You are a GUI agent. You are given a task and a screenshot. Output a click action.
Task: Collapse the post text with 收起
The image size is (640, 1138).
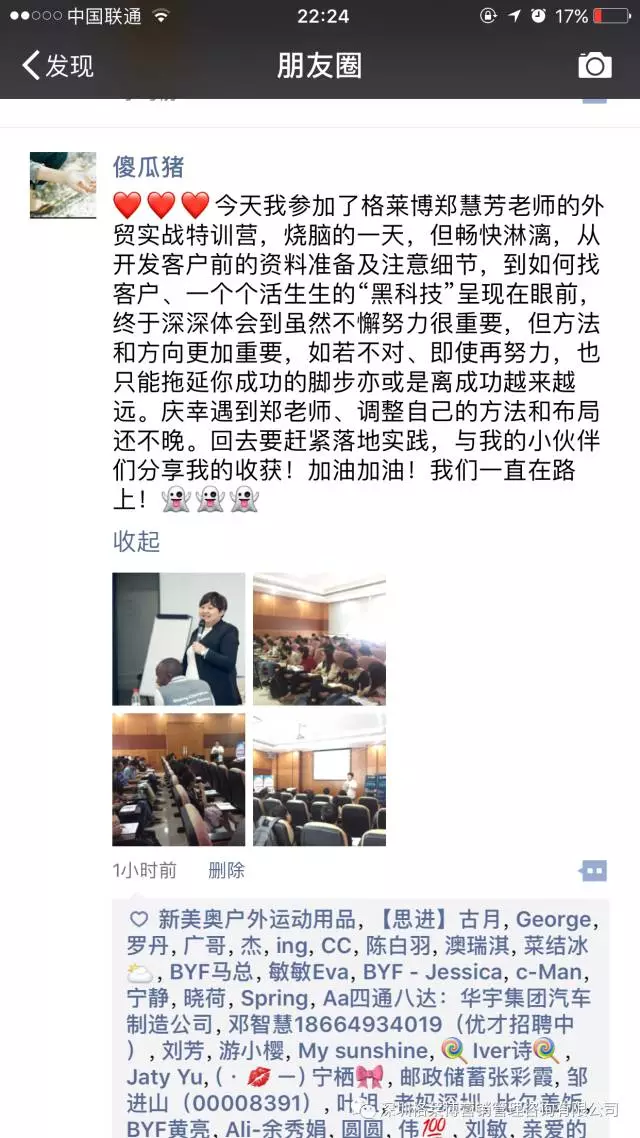point(136,541)
